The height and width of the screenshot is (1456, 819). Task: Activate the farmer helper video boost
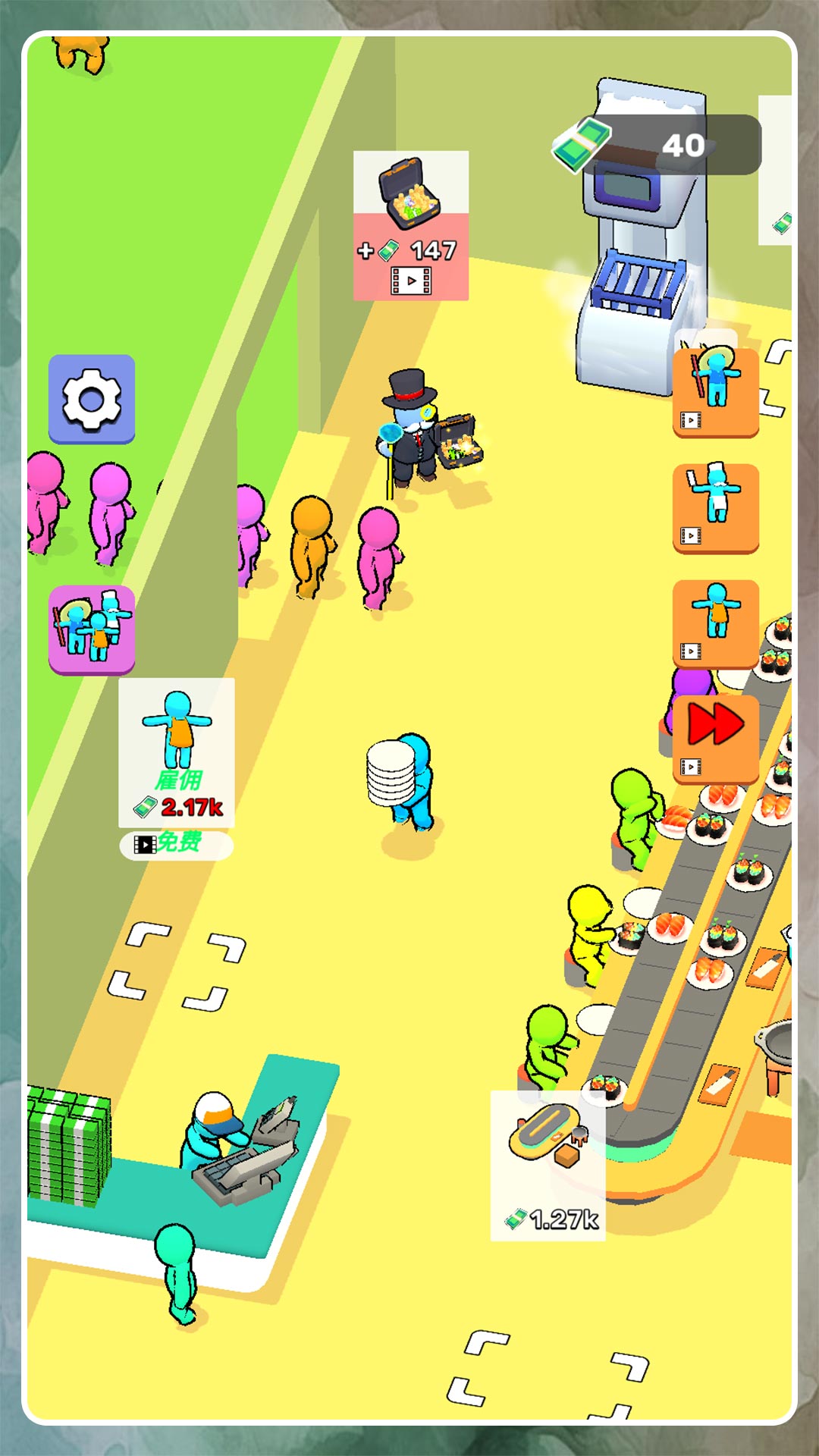(715, 392)
